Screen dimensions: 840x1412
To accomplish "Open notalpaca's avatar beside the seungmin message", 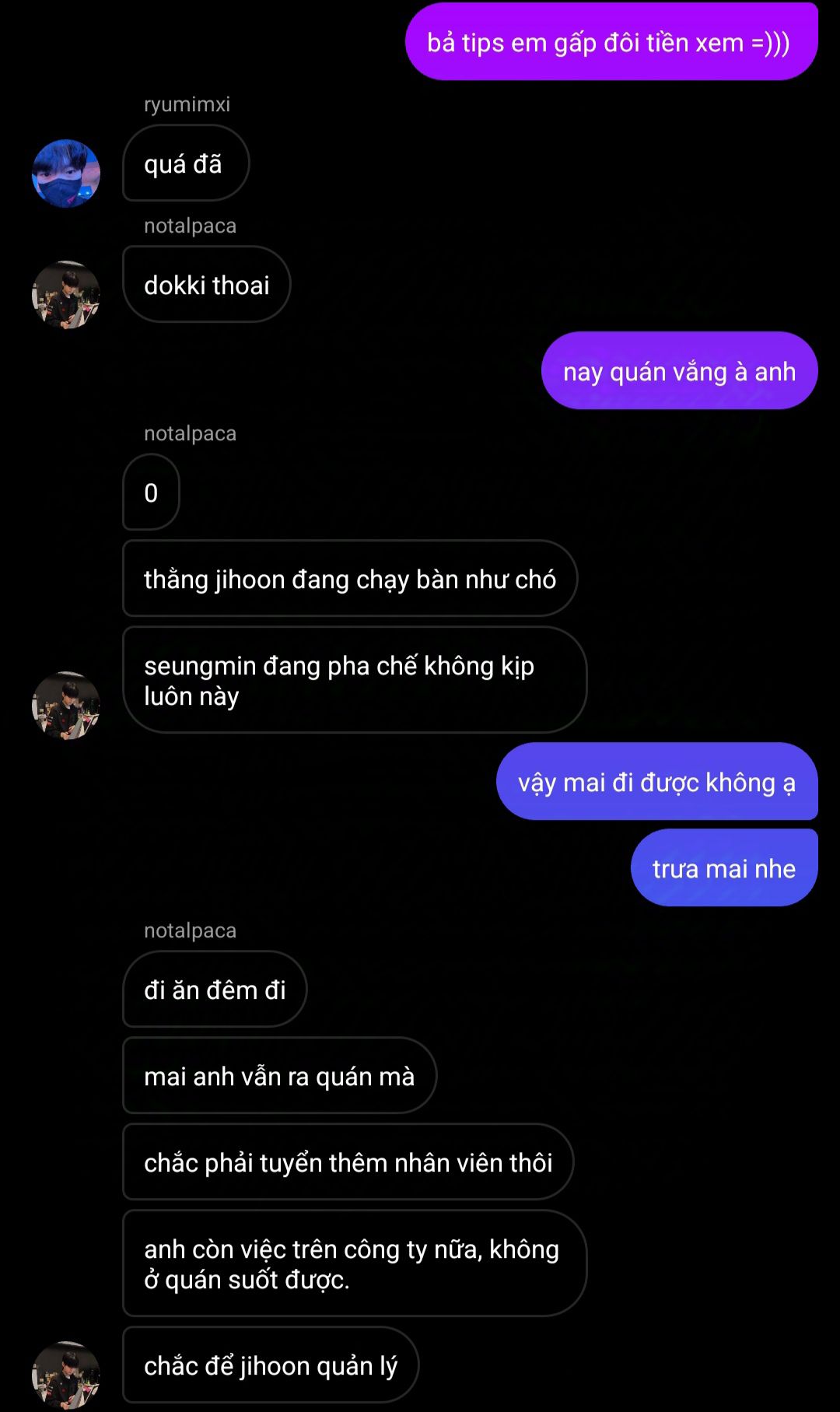I will click(66, 706).
